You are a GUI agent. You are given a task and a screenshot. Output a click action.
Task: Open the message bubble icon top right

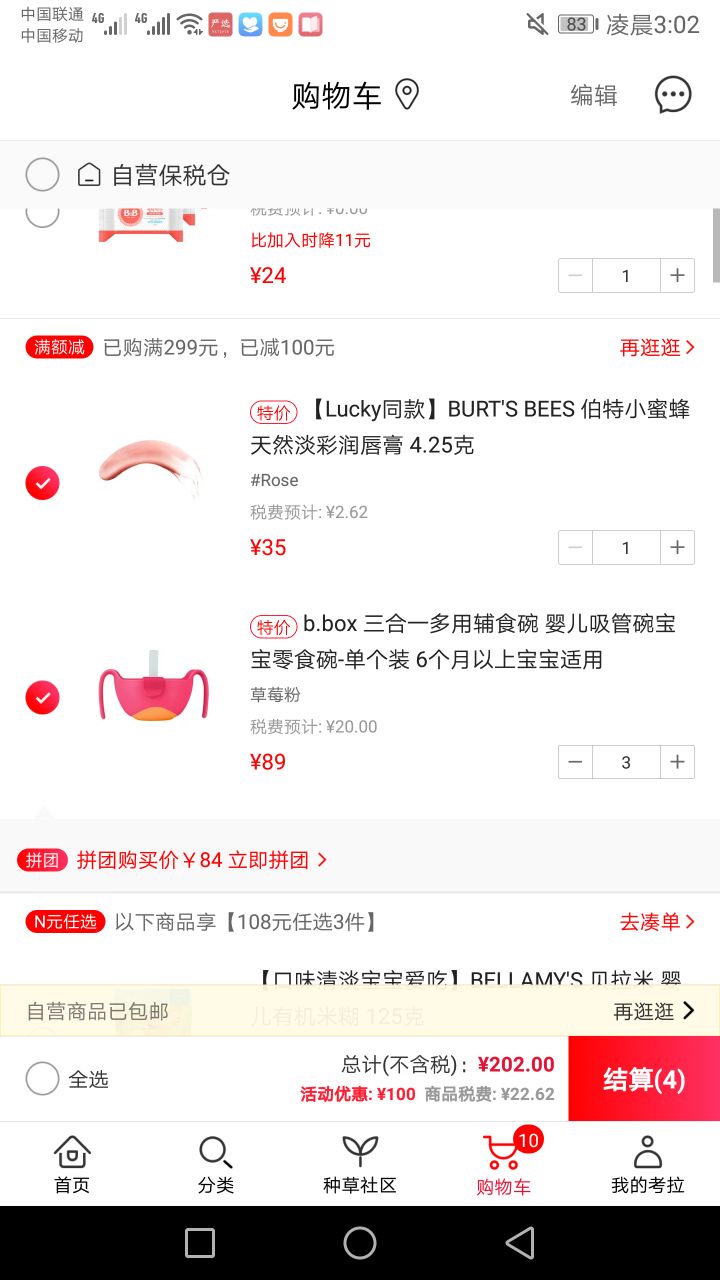pyautogui.click(x=673, y=95)
